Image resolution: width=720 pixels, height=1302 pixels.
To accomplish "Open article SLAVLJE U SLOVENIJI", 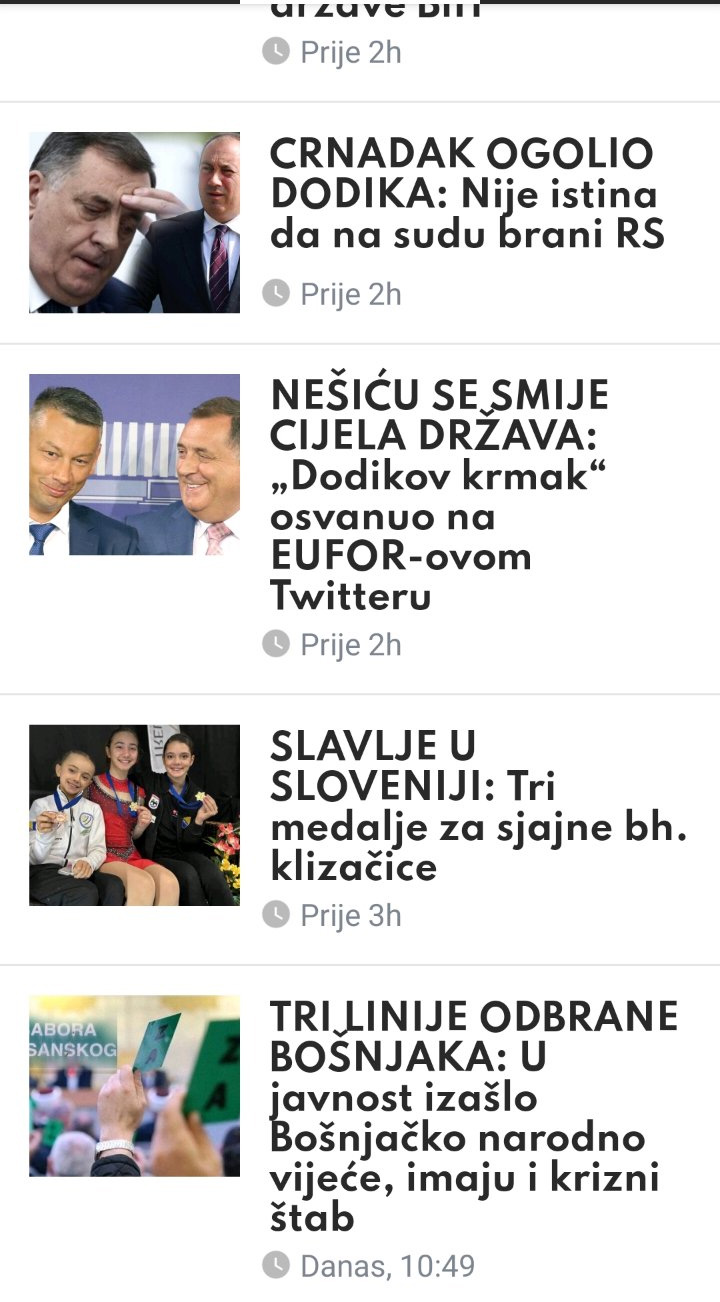I will pos(478,806).
